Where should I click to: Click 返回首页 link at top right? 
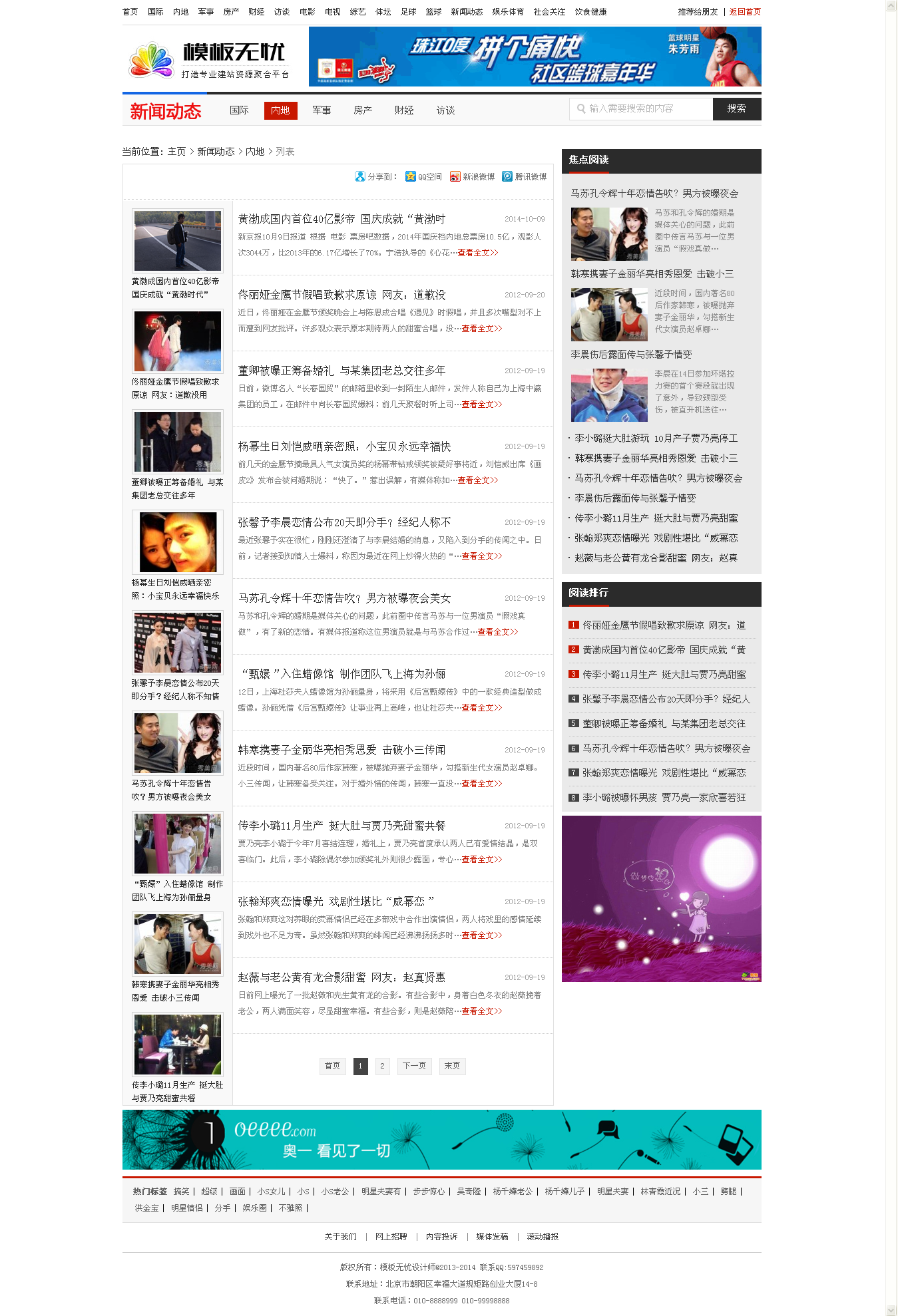click(745, 11)
